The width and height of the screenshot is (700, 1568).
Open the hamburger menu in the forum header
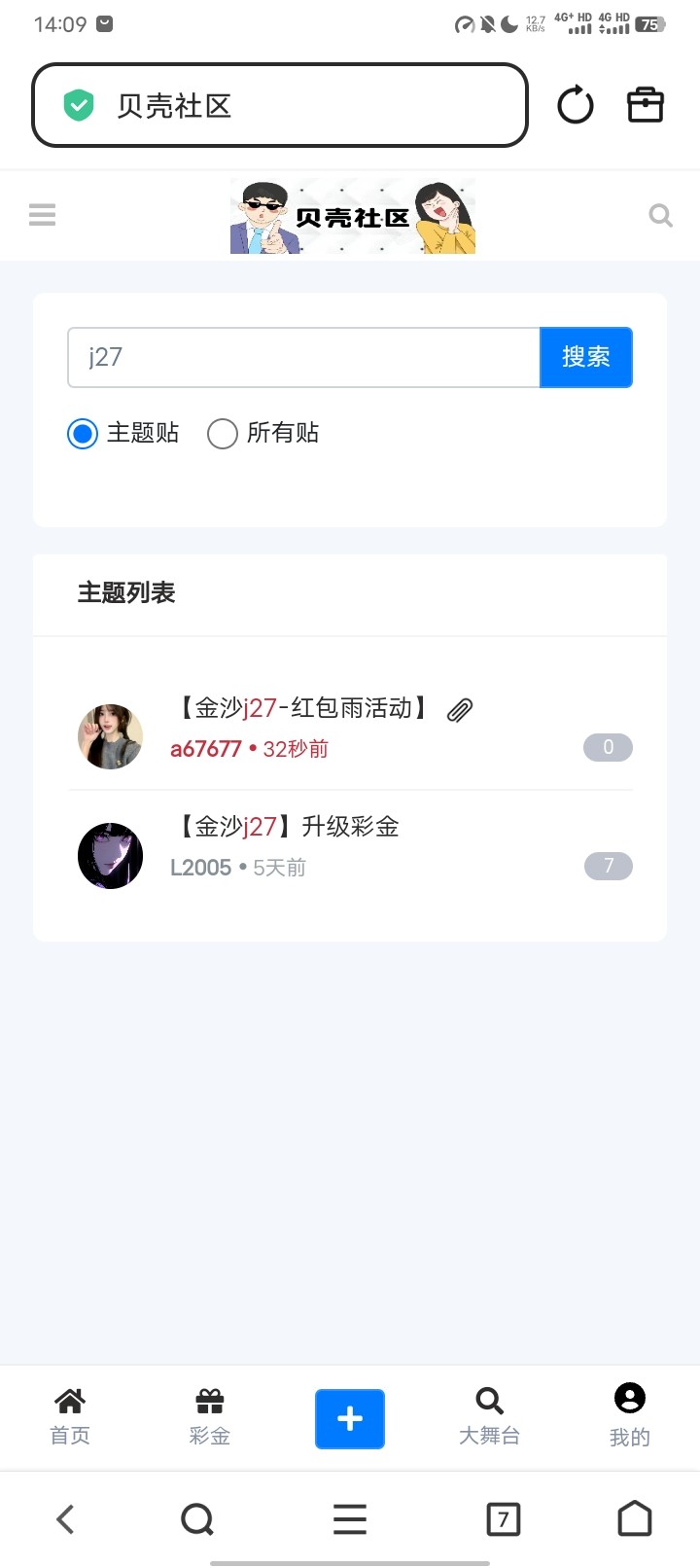click(42, 214)
